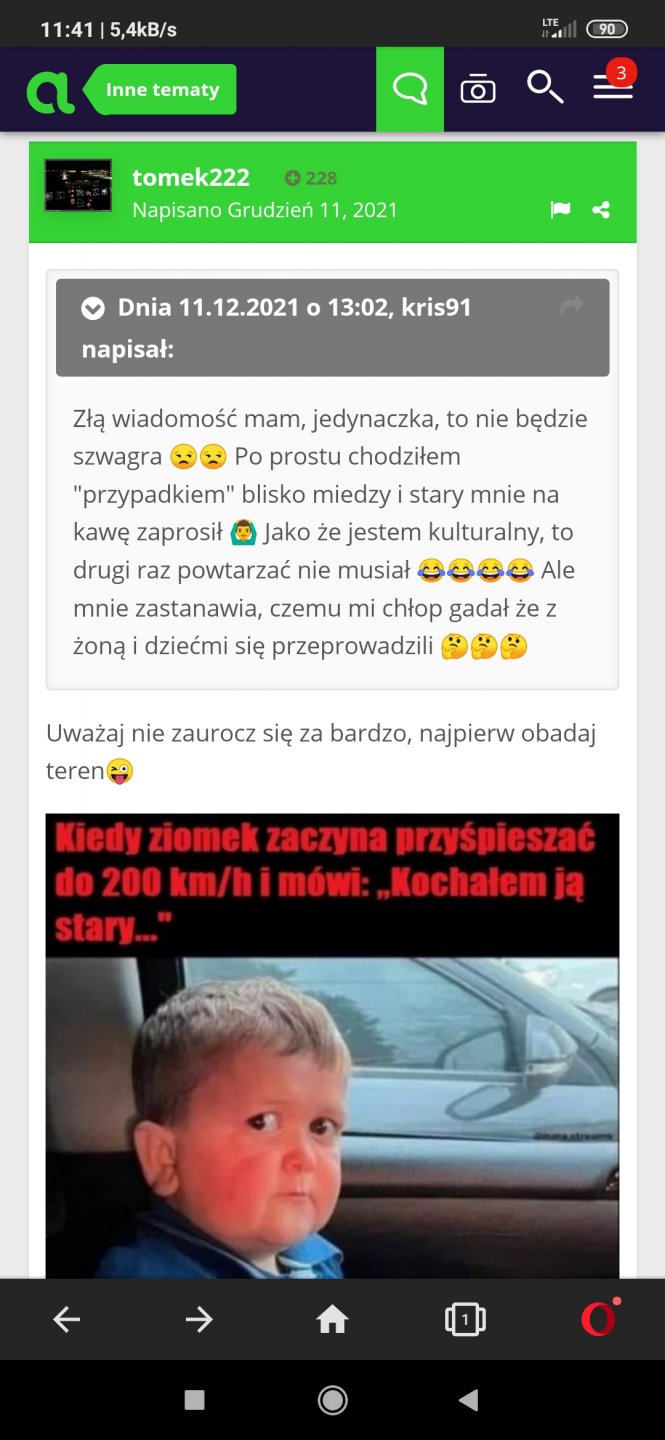View tomek222's profile avatar
This screenshot has width=665, height=1440.
coord(78,185)
